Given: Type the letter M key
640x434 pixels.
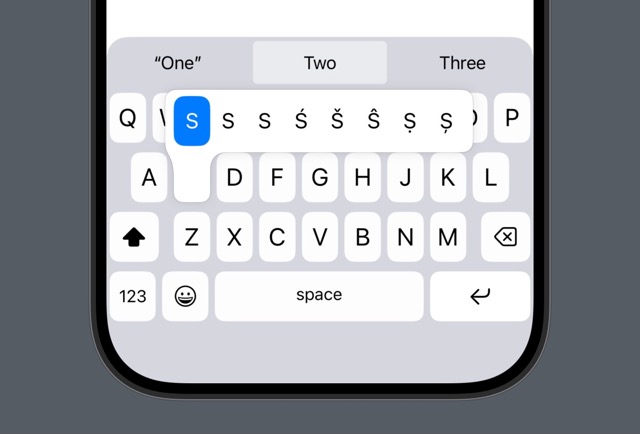Looking at the screenshot, I should pos(448,237).
